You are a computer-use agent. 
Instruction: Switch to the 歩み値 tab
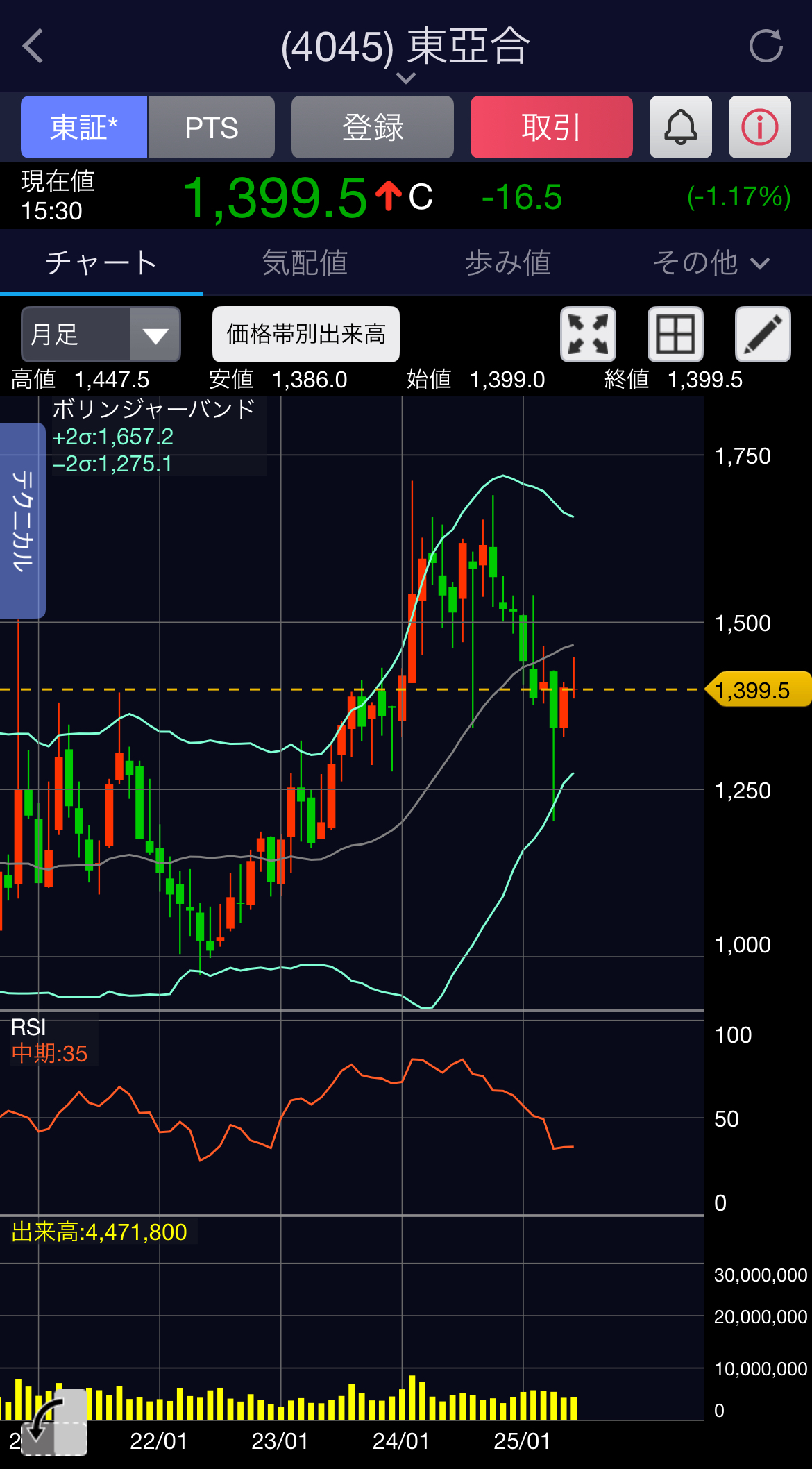point(508,263)
